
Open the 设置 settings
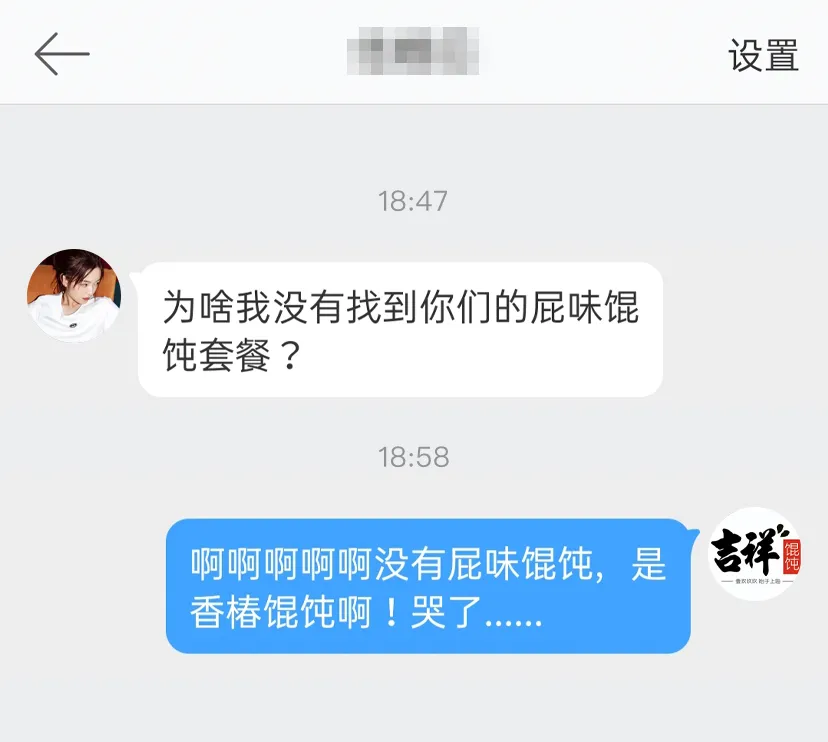tap(763, 55)
